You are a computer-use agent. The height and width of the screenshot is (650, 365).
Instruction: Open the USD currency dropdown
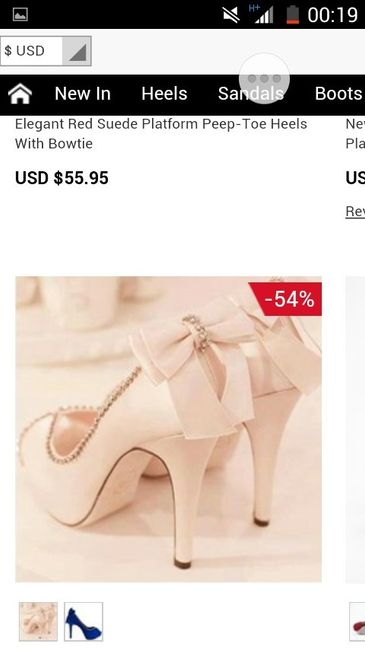coord(46,51)
